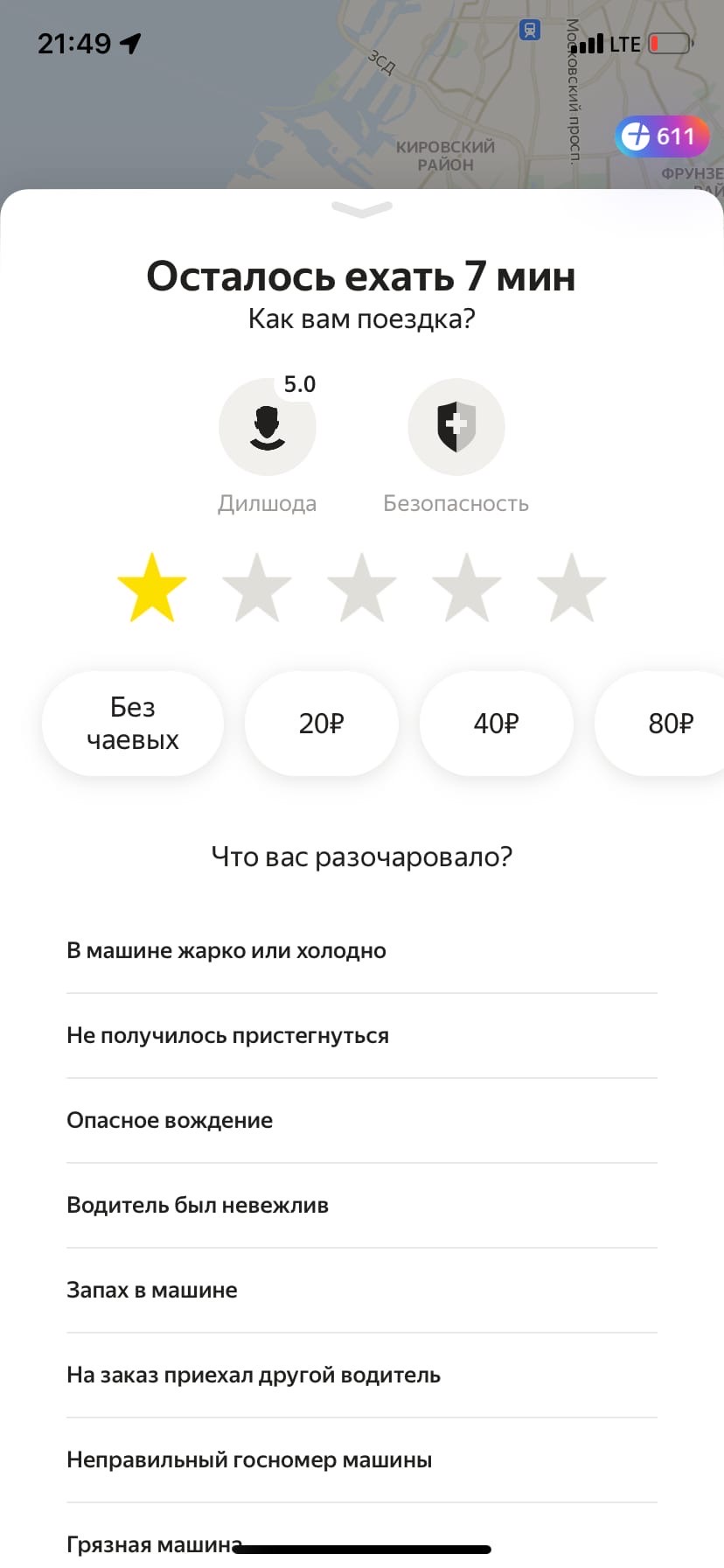The height and width of the screenshot is (1568, 724).
Task: Select 'В машине жарко или холодно'
Action: tap(226, 951)
